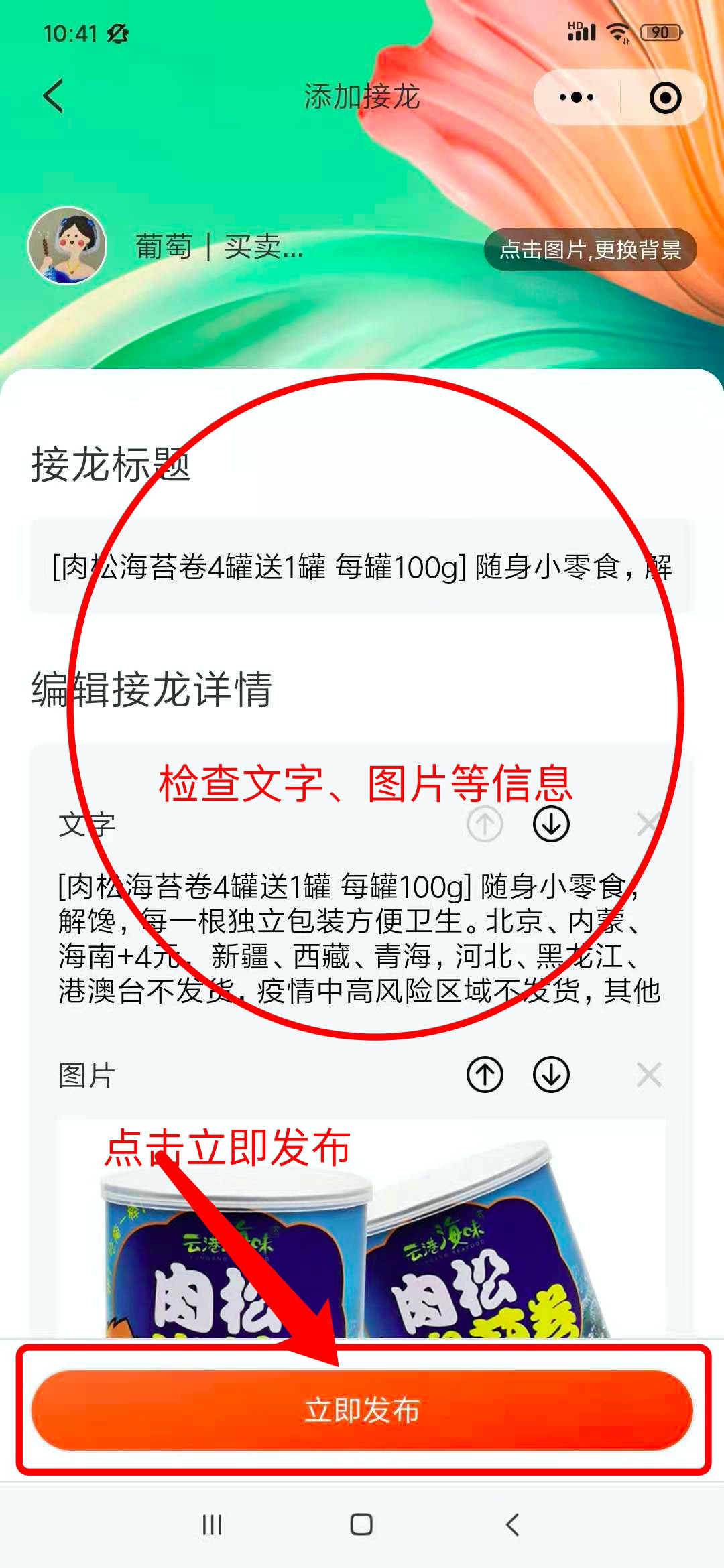Edit the 文字 description text block
This screenshot has width=724, height=1568.
[x=362, y=938]
